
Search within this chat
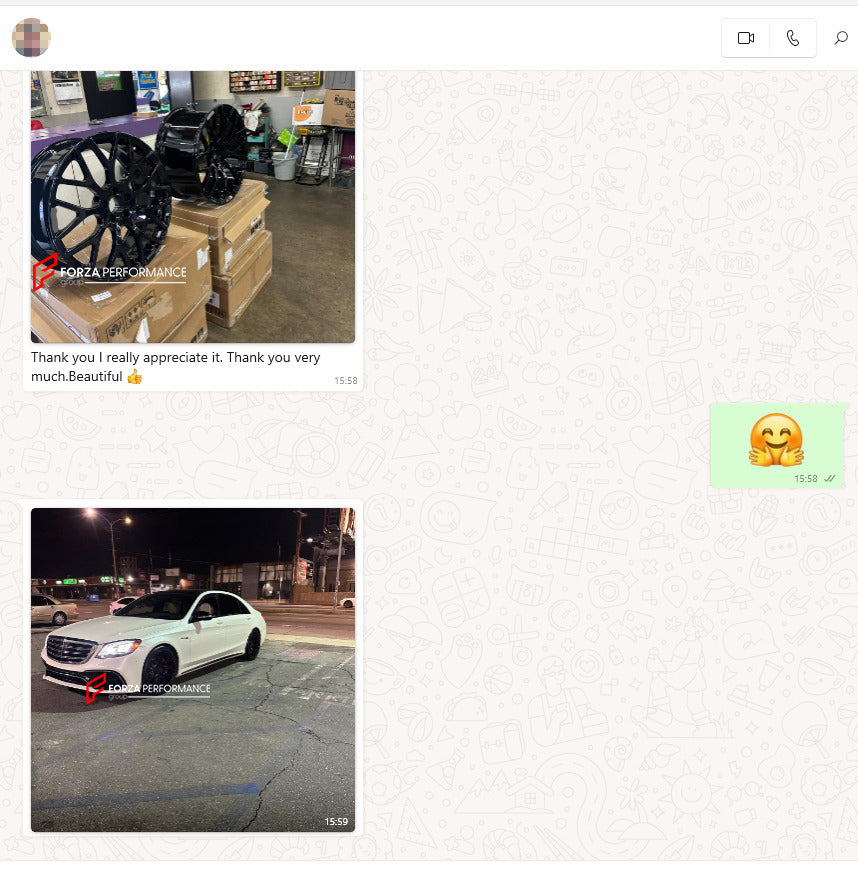coord(841,38)
